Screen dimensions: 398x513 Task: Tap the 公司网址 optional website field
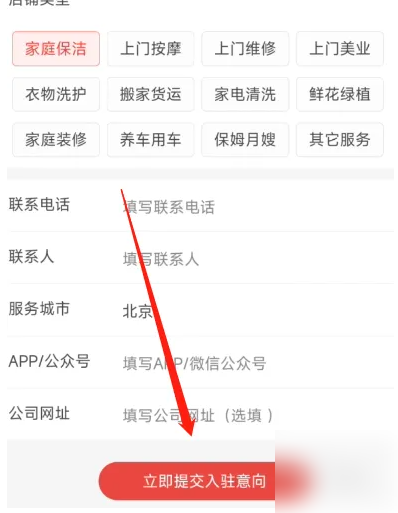coord(257,415)
